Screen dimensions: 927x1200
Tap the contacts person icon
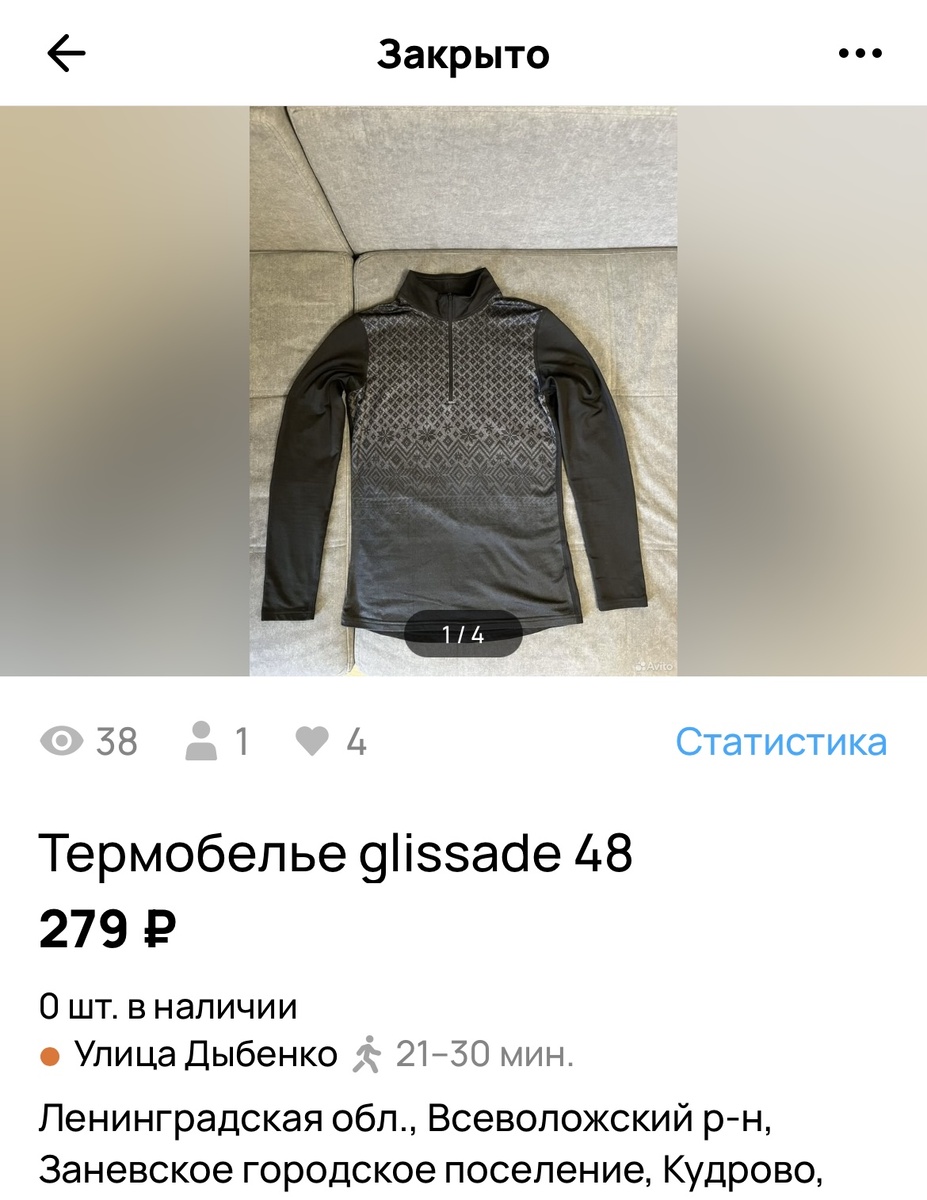click(205, 740)
